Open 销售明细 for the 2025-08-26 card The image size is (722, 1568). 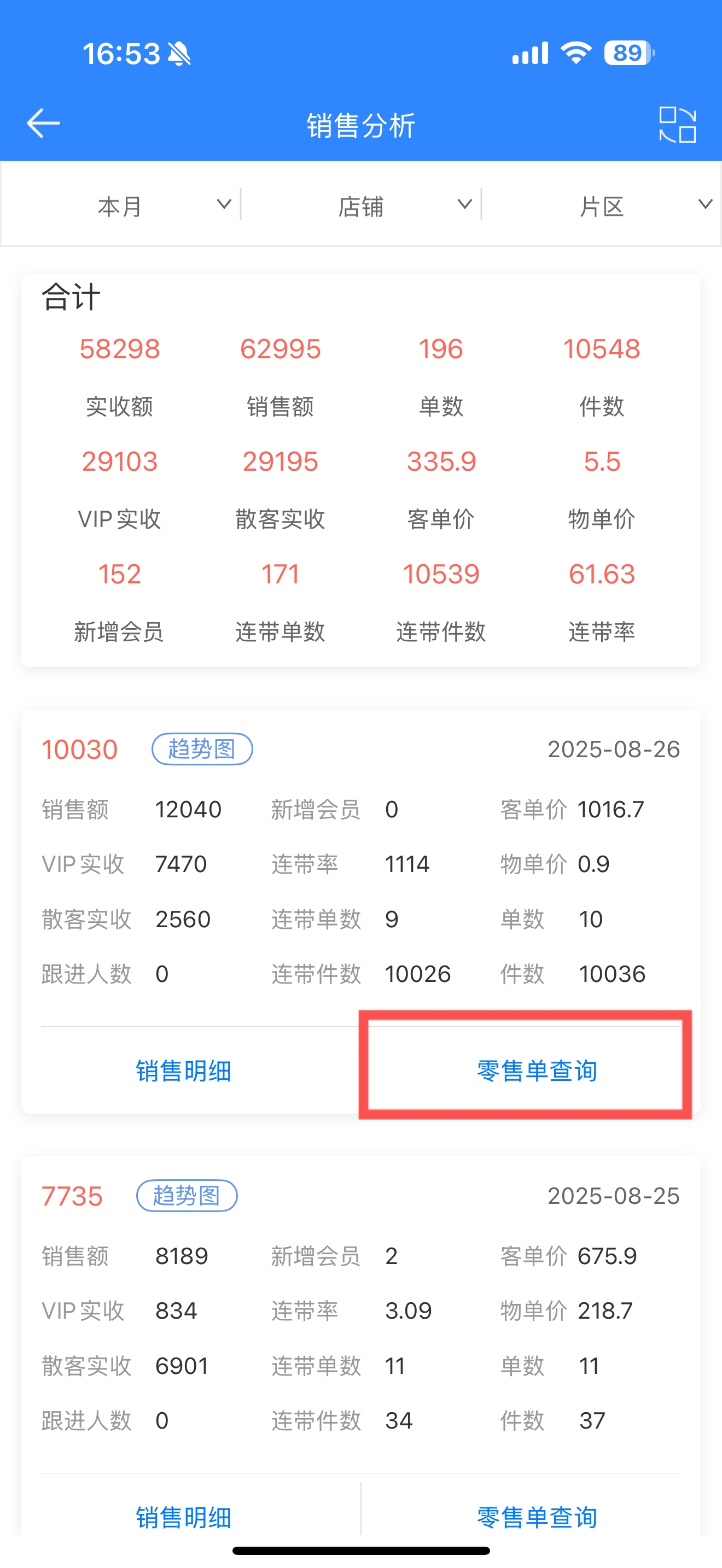pos(183,1070)
